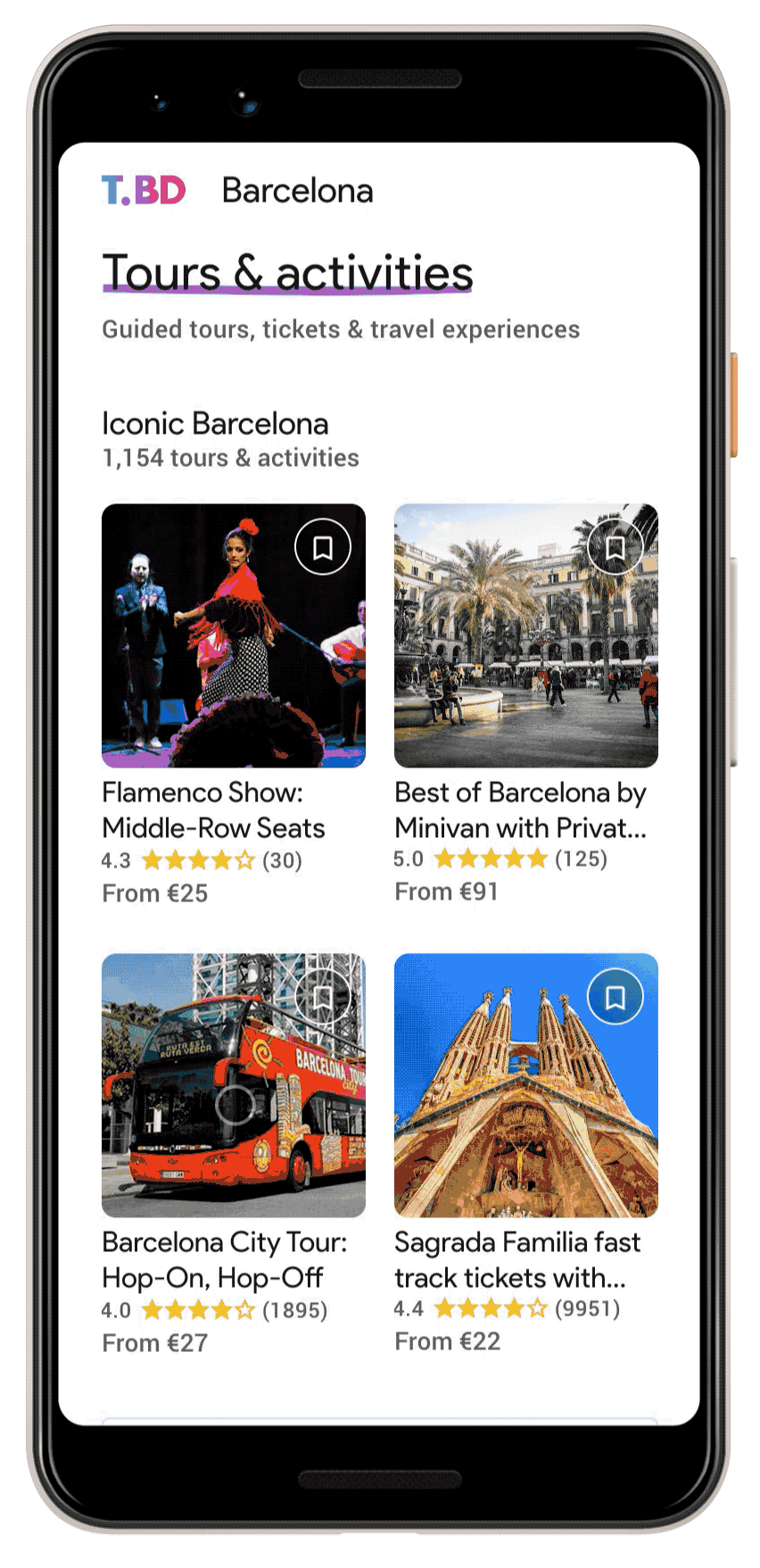Open Best of Barcelona by Minivan tour

(x=526, y=706)
